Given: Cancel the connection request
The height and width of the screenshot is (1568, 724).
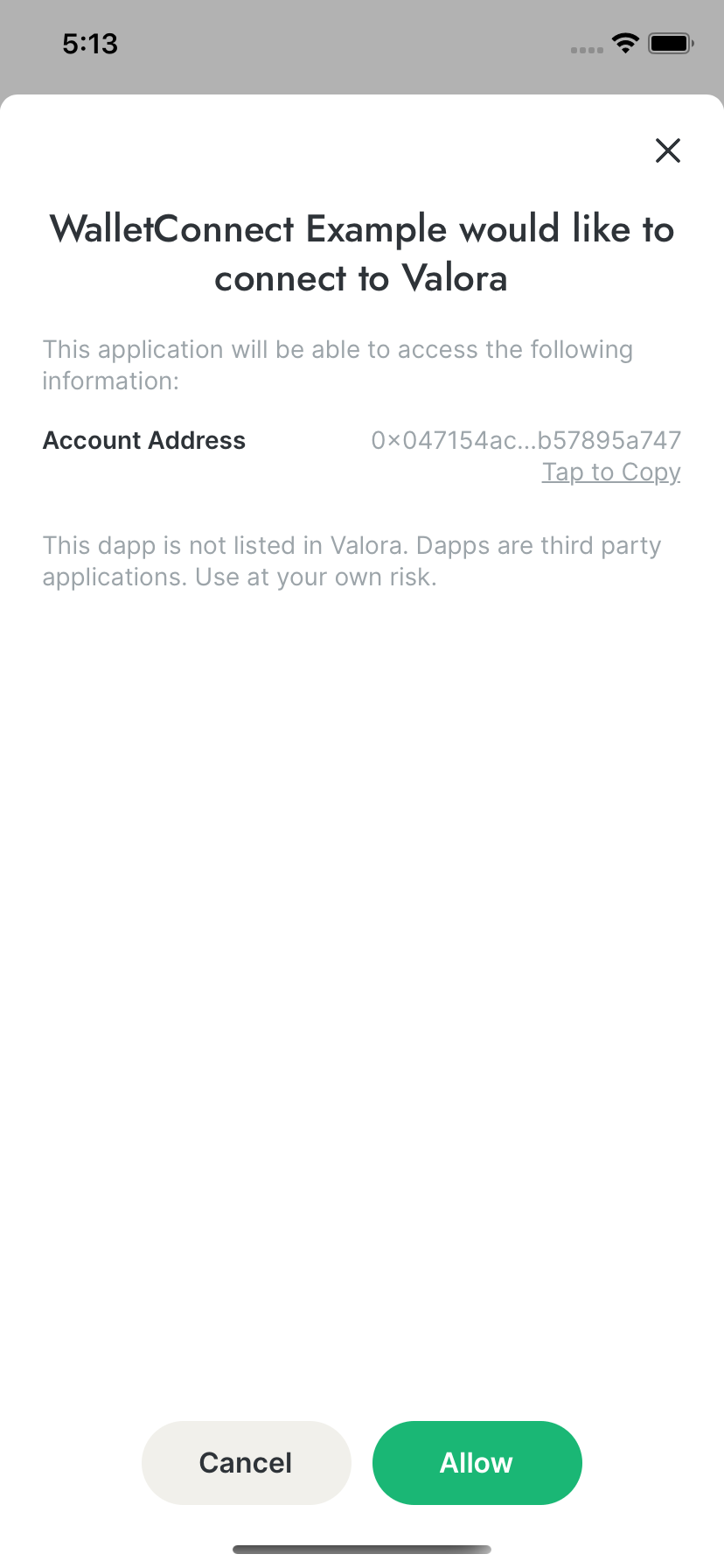Looking at the screenshot, I should pyautogui.click(x=246, y=1462).
